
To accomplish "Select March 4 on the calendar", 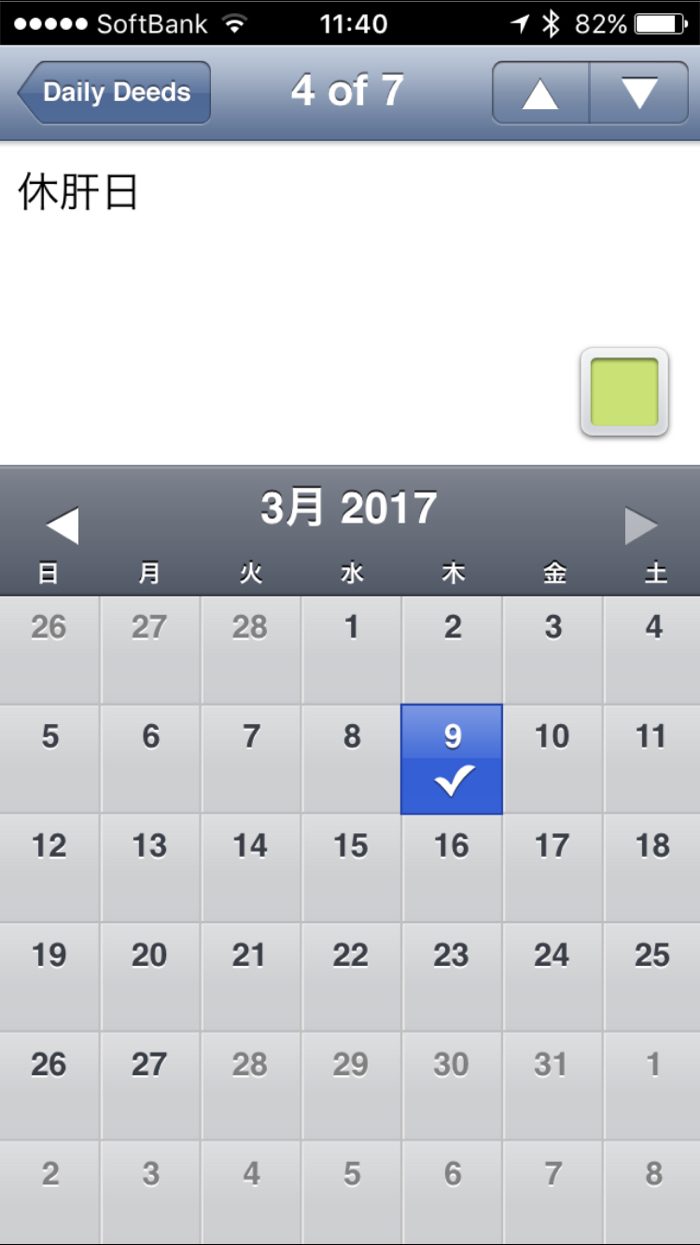I will [652, 650].
